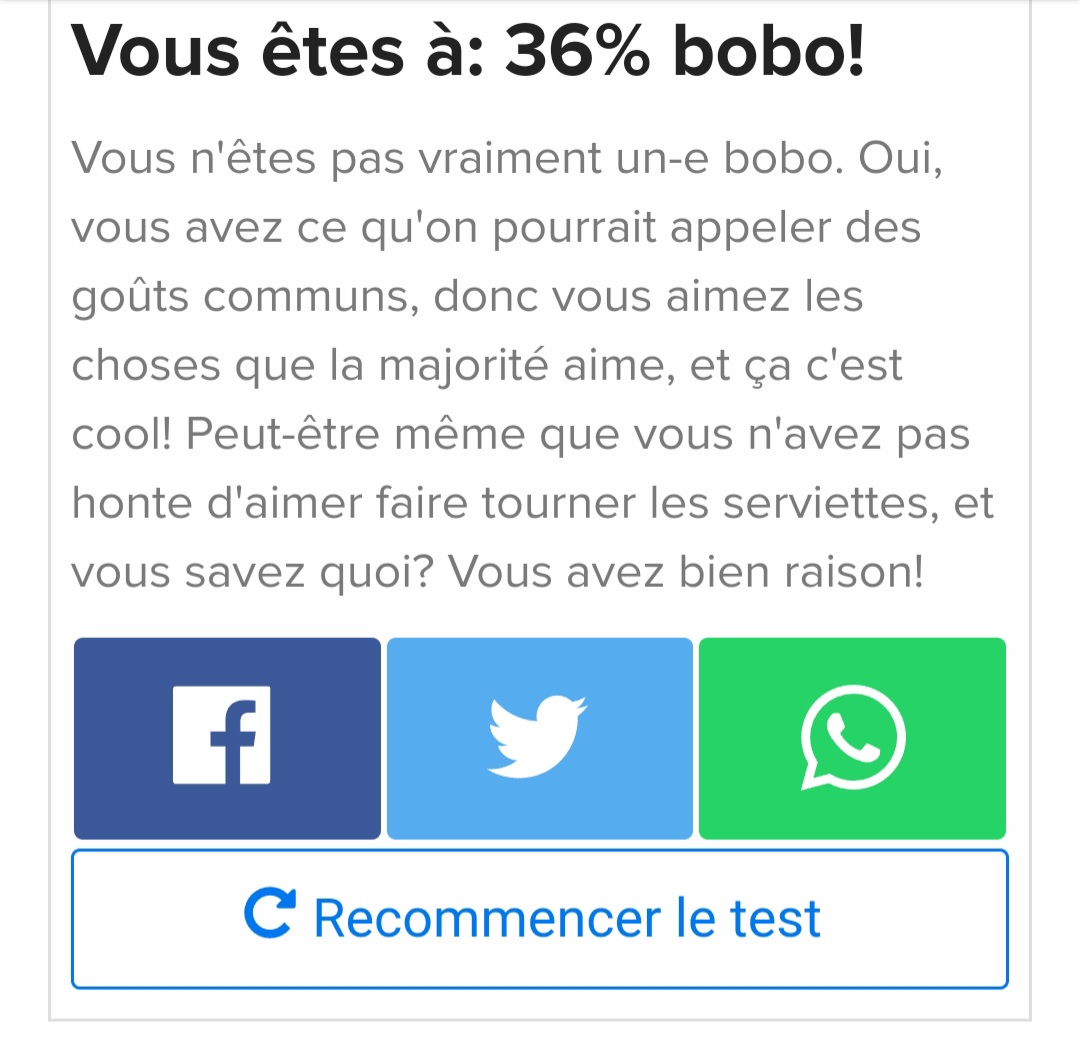Tap Recommencer le test button
The height and width of the screenshot is (1058, 1080).
click(539, 918)
